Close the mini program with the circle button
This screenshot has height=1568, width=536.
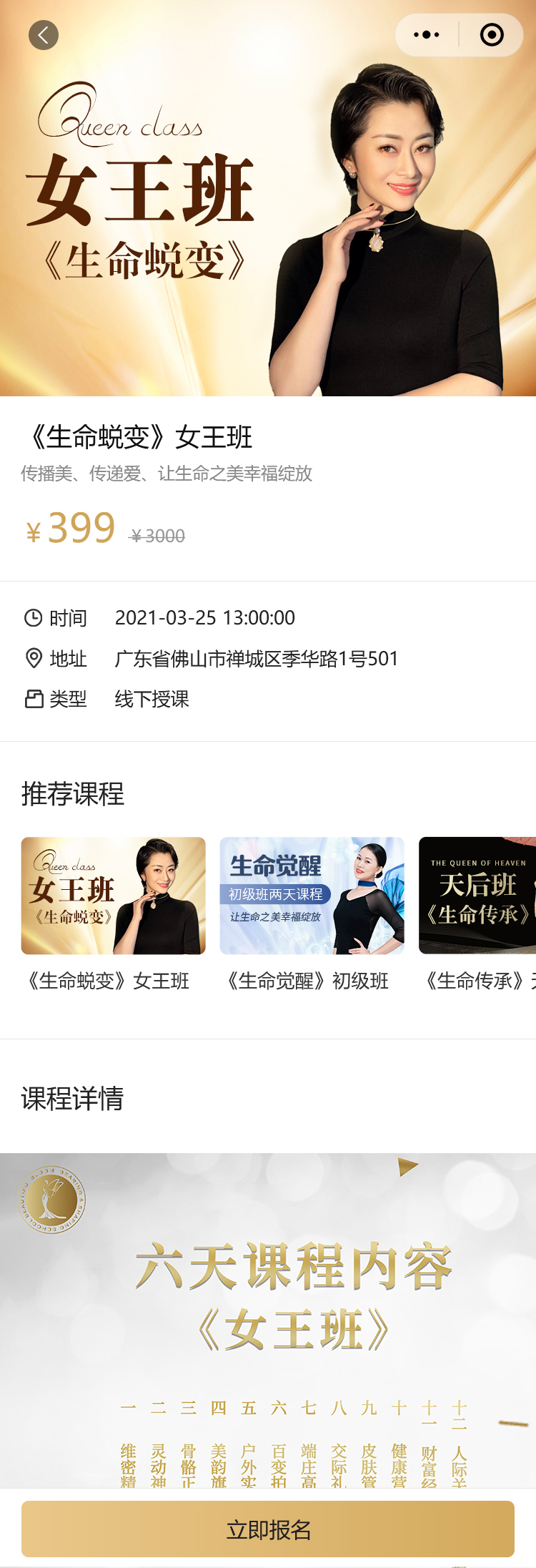492,35
